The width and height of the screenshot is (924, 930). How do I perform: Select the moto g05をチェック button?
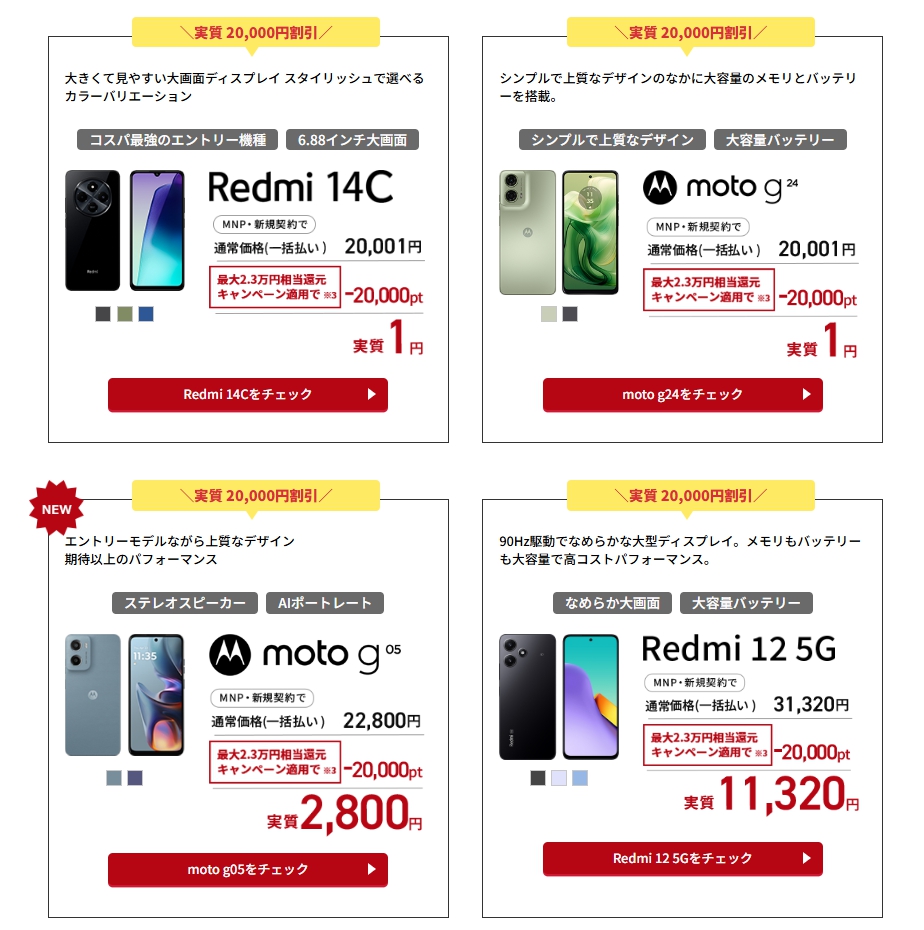tap(248, 869)
